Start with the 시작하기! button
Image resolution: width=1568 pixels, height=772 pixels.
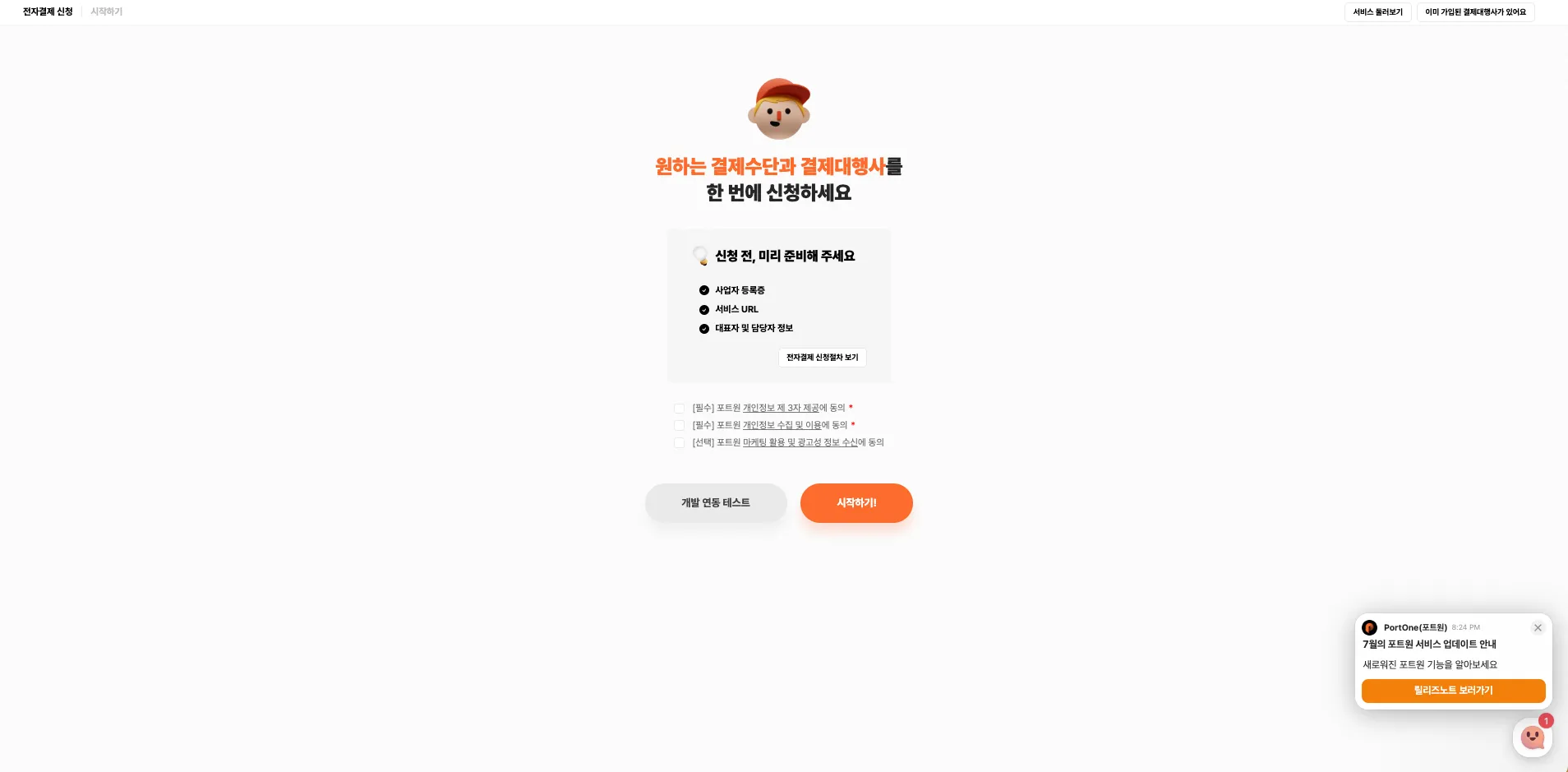[856, 503]
